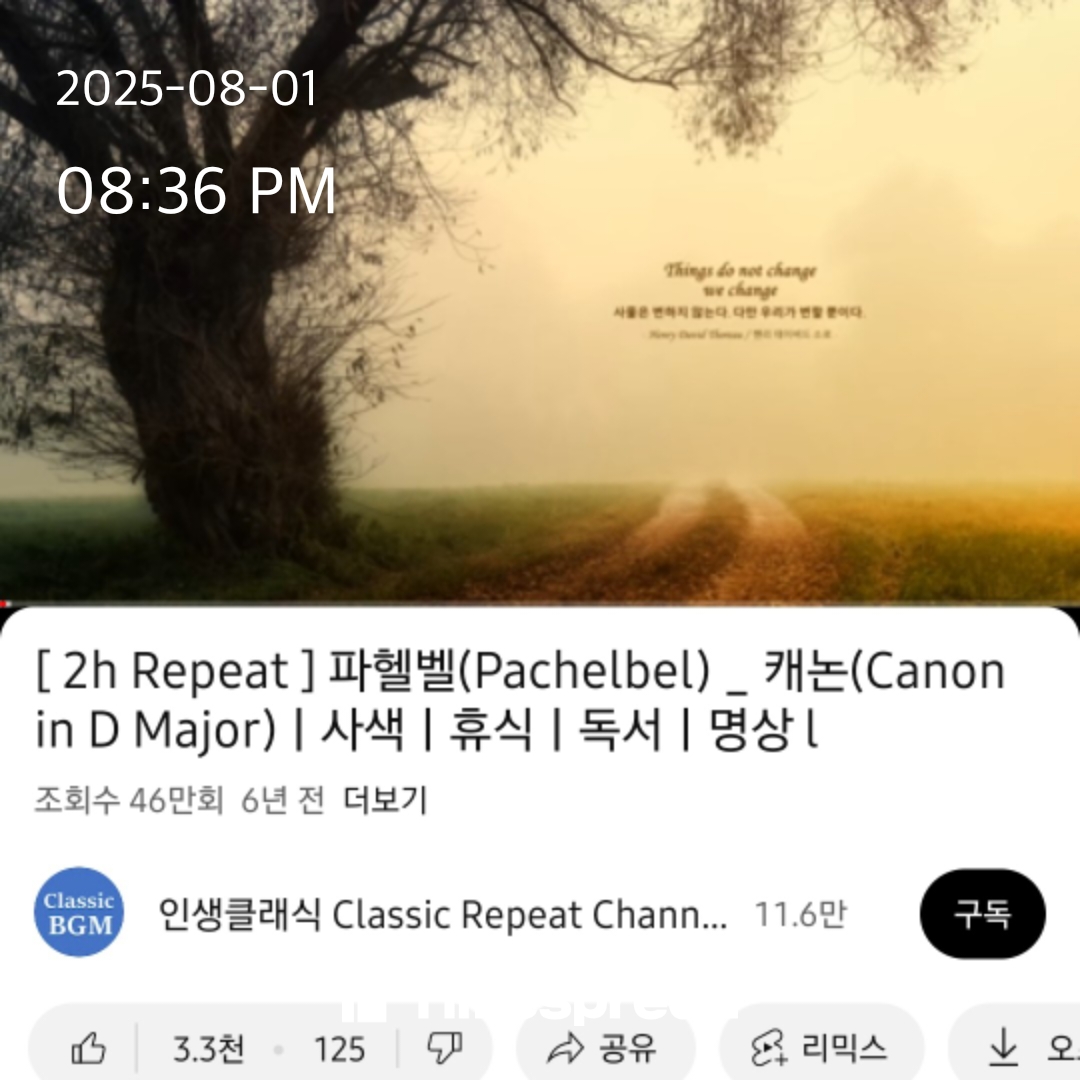Tap the video player showing the tree
This screenshot has width=1080, height=1080.
click(540, 300)
